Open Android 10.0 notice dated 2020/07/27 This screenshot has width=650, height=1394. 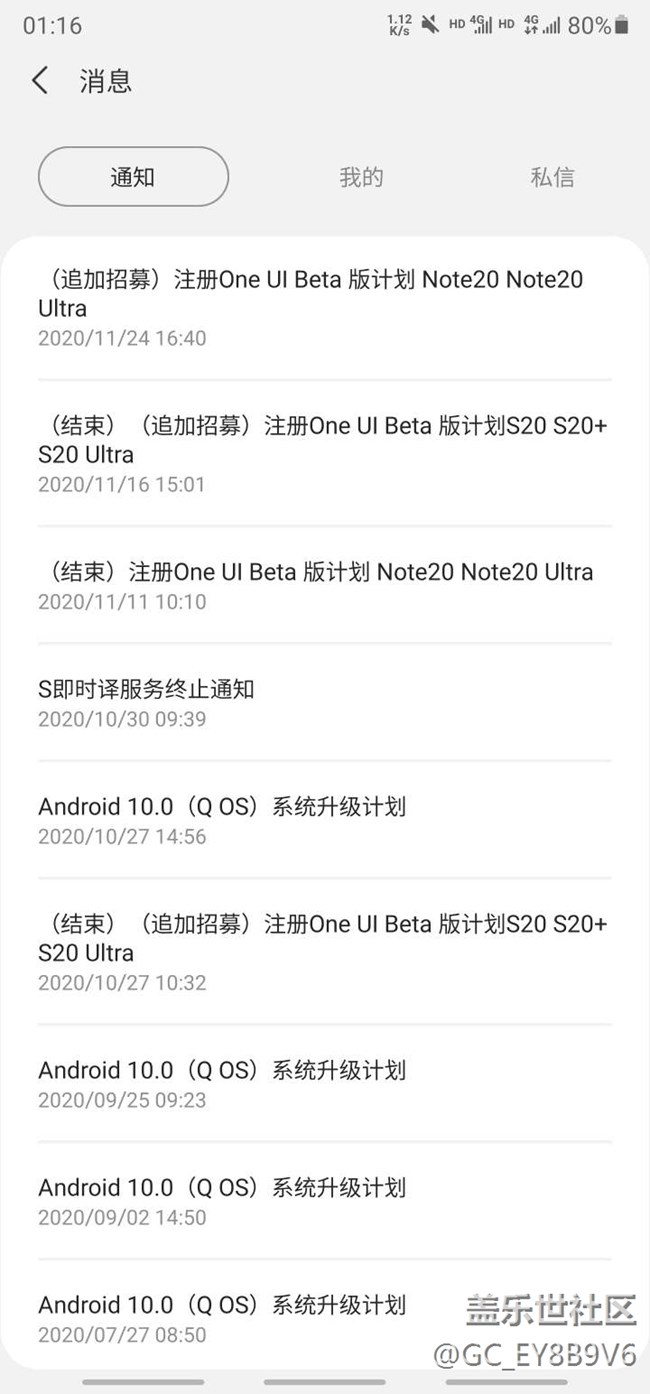[325, 1317]
